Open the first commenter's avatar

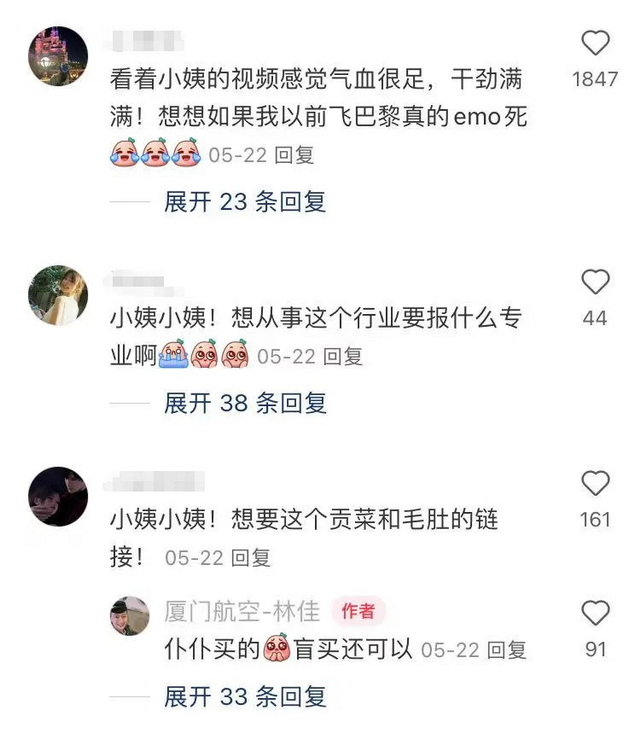click(x=57, y=57)
